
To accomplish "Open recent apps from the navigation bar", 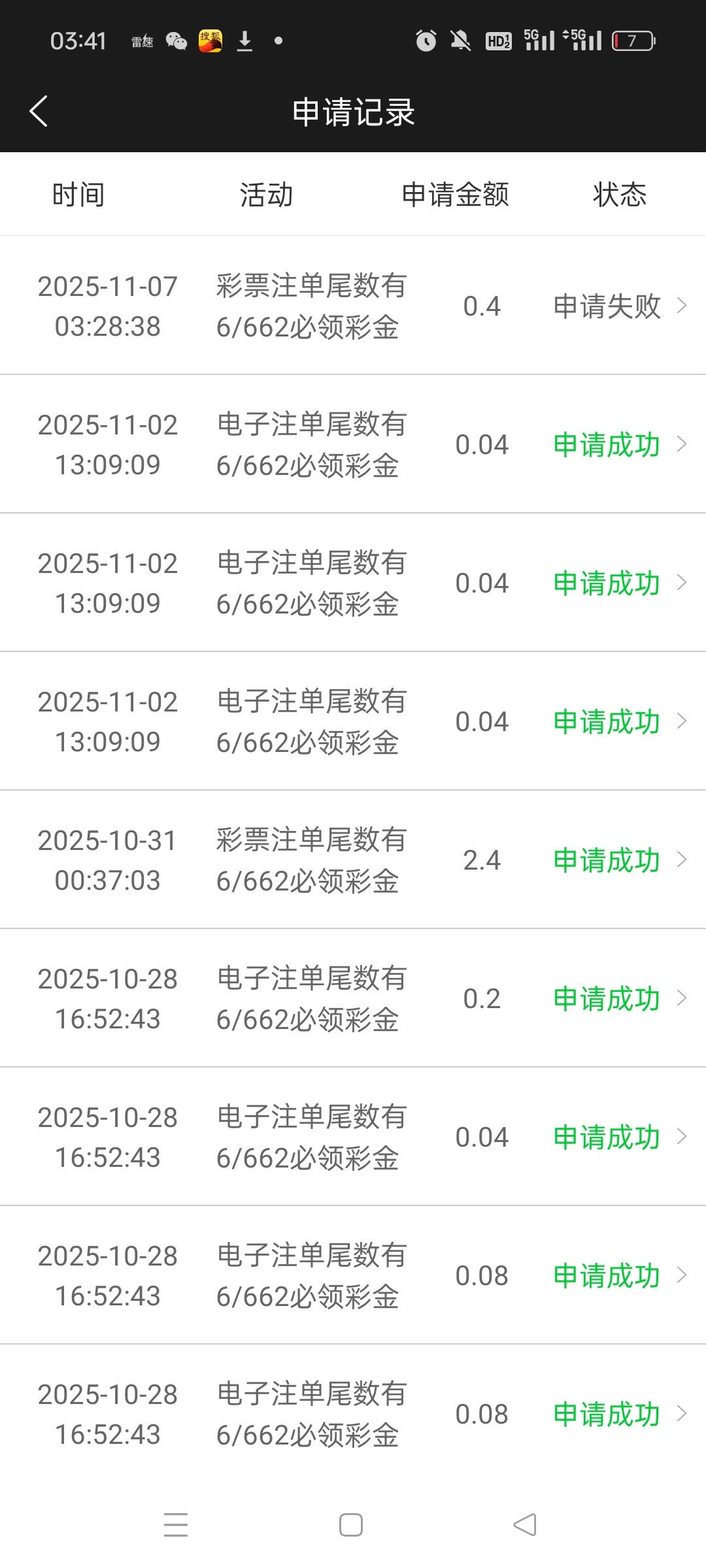I will [176, 1525].
